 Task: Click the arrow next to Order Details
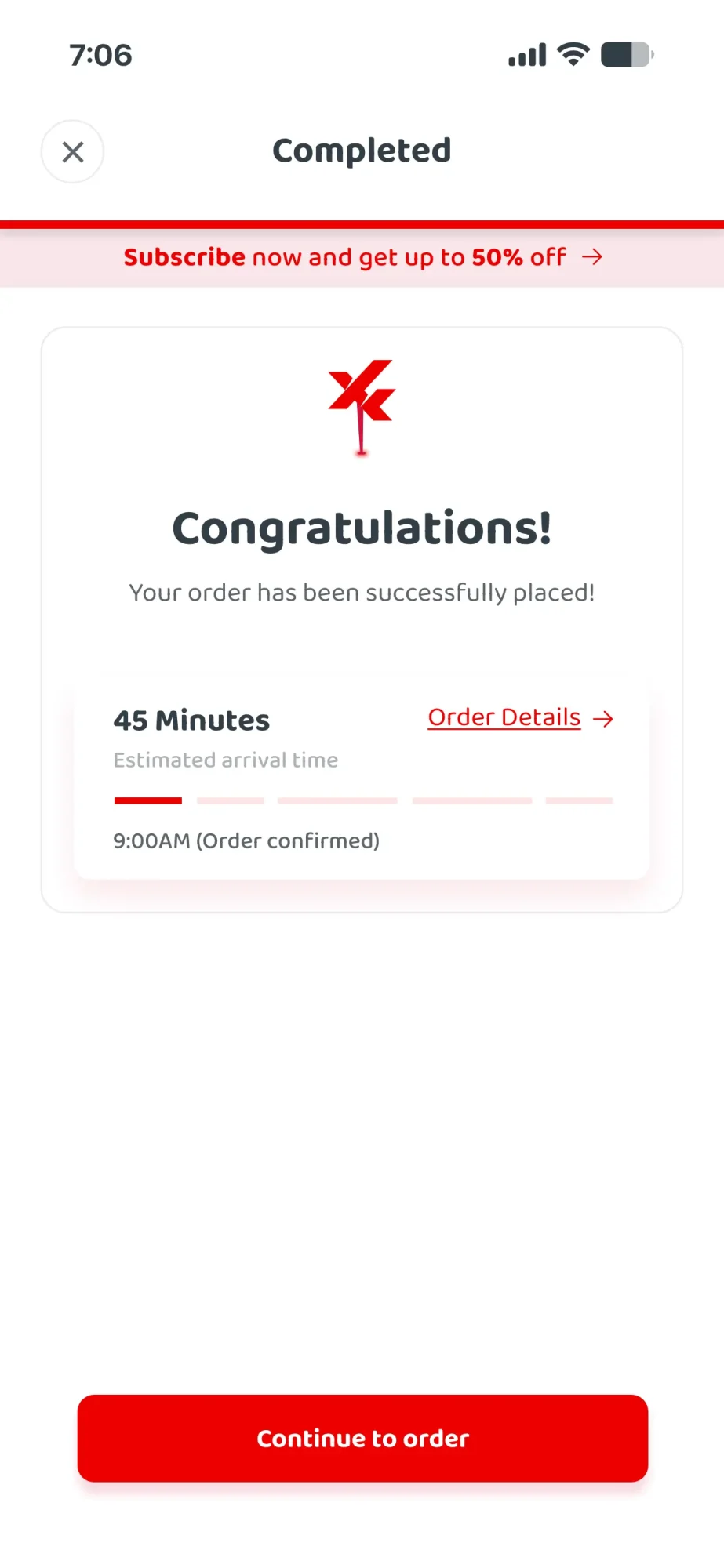(604, 718)
